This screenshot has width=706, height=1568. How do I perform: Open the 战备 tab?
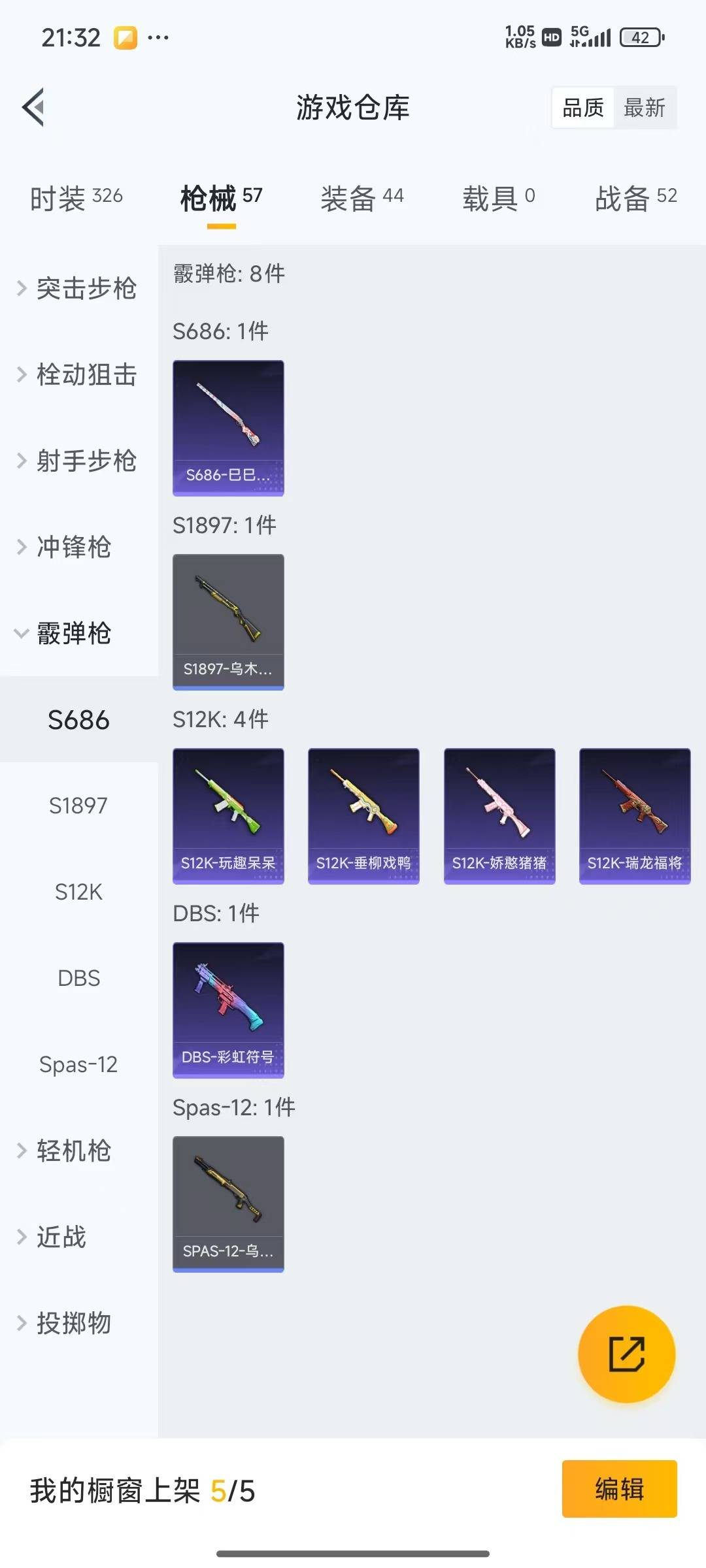click(x=635, y=198)
